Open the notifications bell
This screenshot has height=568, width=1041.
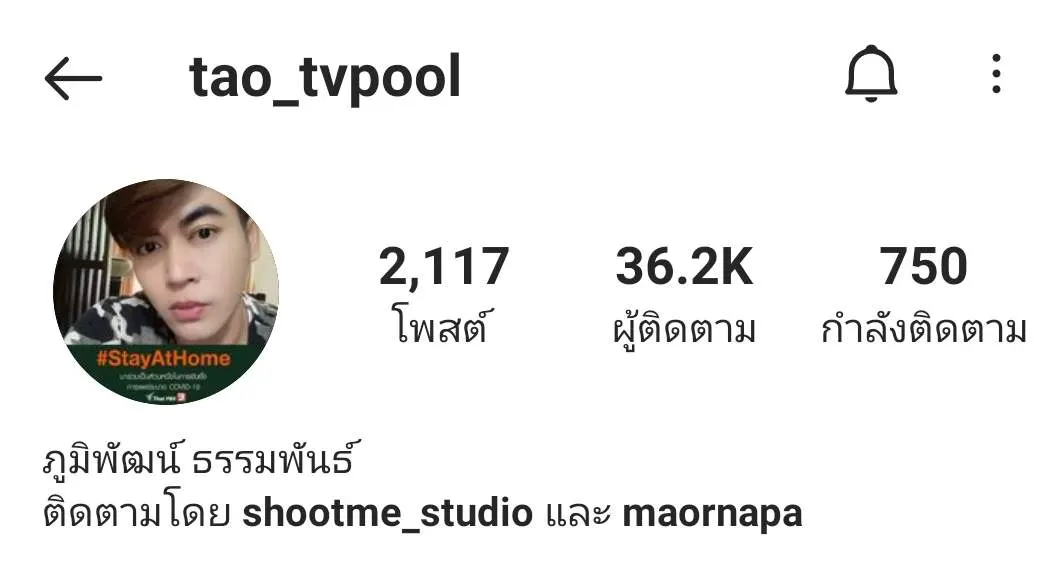point(871,75)
